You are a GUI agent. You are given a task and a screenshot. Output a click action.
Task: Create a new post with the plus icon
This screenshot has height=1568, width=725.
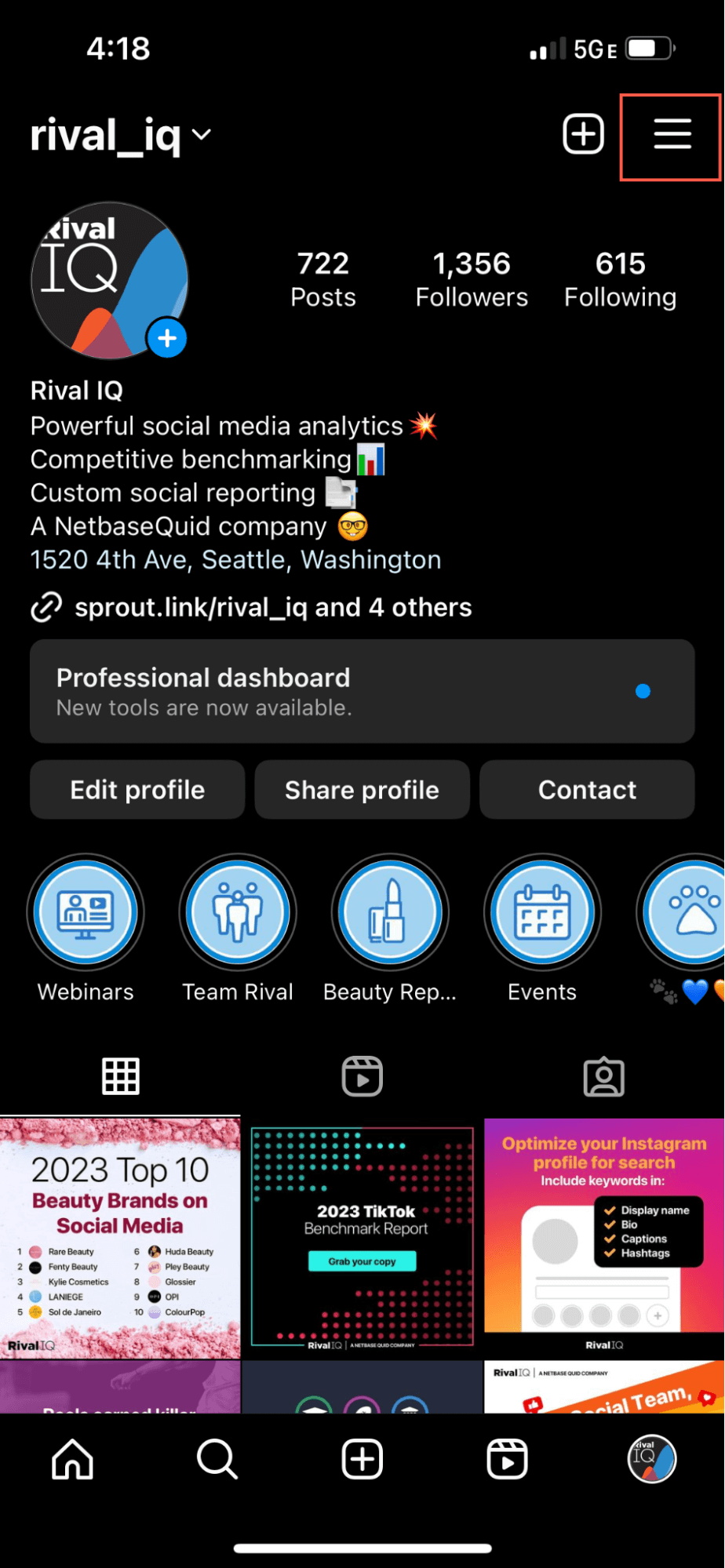(583, 134)
